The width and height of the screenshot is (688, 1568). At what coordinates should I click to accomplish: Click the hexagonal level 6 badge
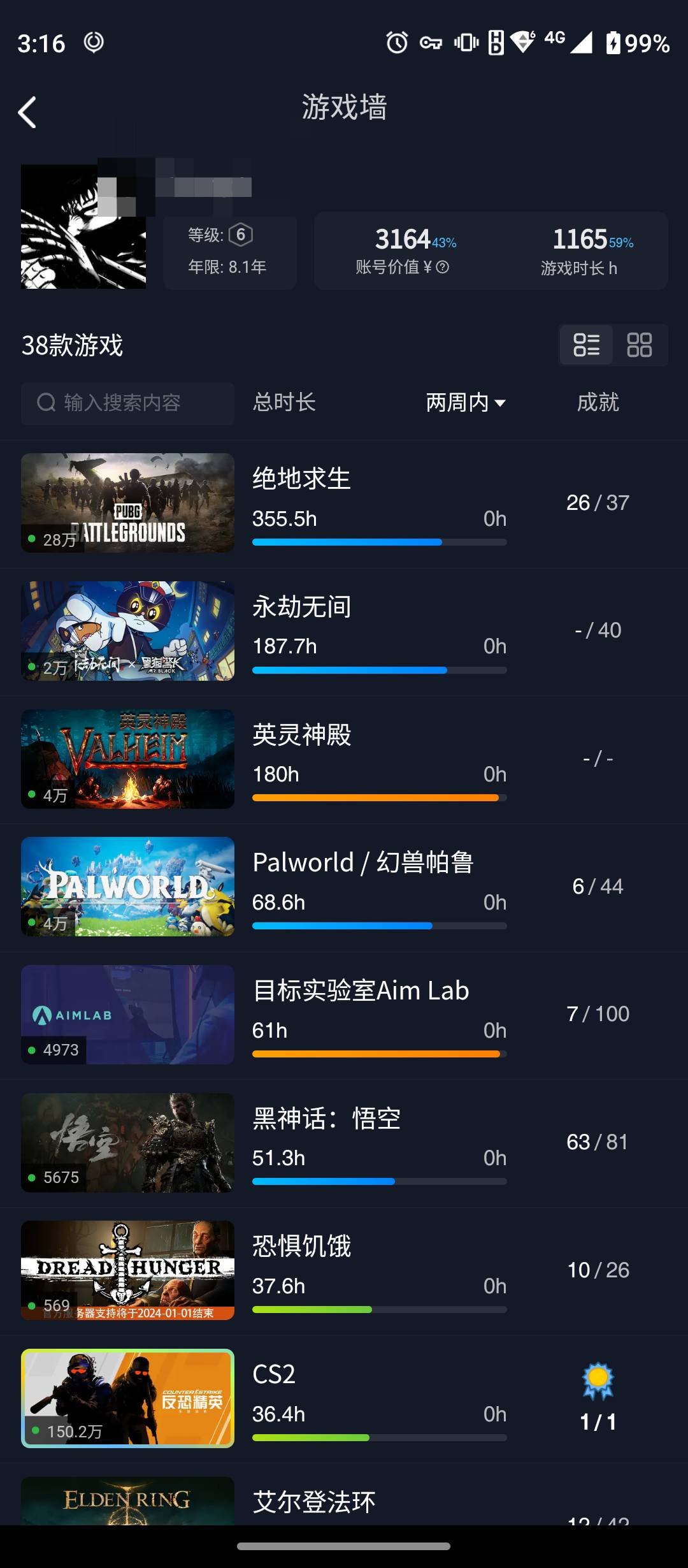[x=241, y=234]
